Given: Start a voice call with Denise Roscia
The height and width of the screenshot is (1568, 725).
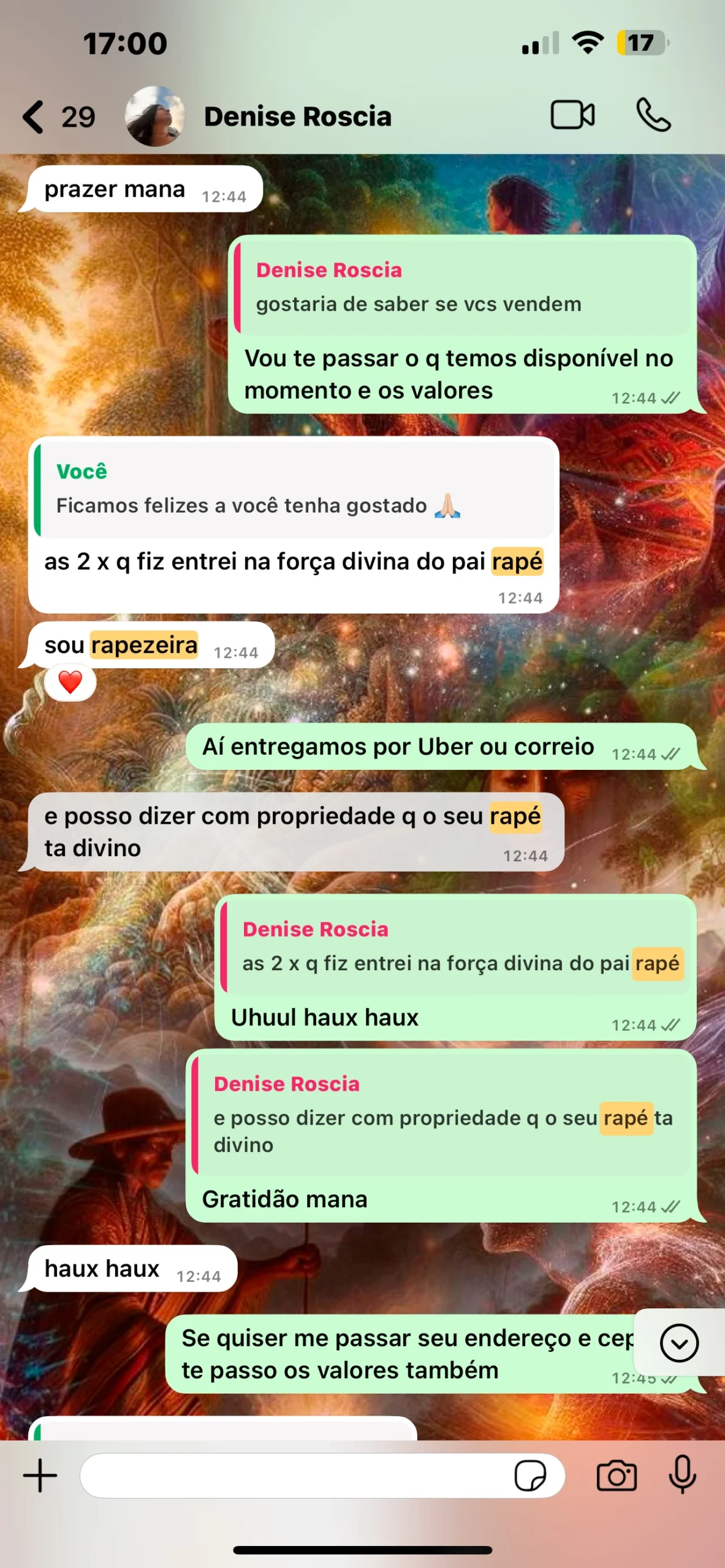Looking at the screenshot, I should (x=653, y=115).
